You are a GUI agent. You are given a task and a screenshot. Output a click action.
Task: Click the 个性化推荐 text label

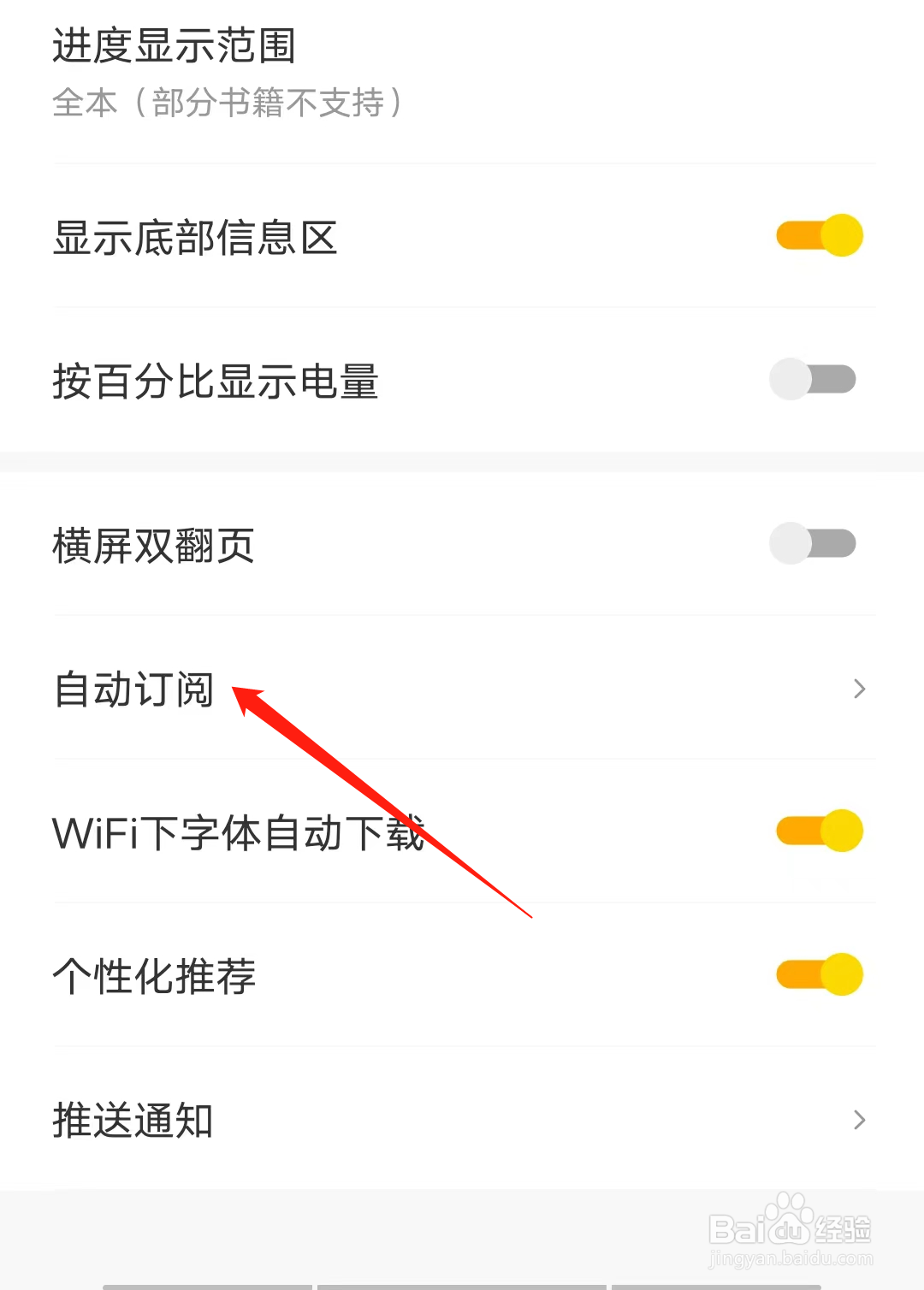[x=154, y=975]
